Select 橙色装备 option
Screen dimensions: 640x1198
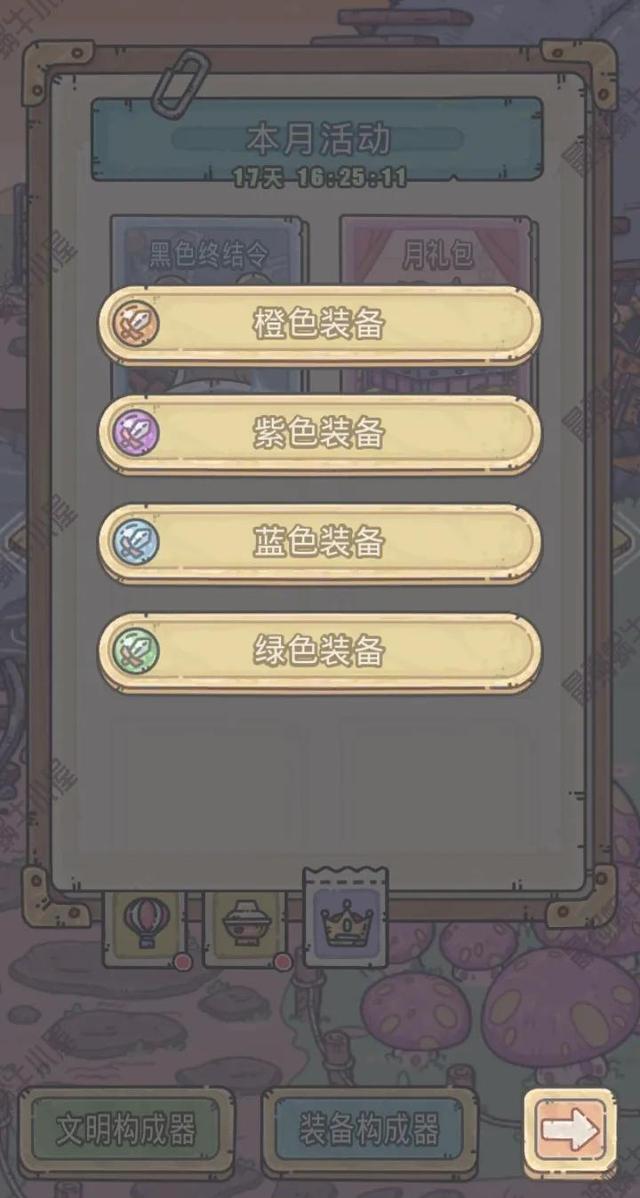pyautogui.click(x=319, y=324)
